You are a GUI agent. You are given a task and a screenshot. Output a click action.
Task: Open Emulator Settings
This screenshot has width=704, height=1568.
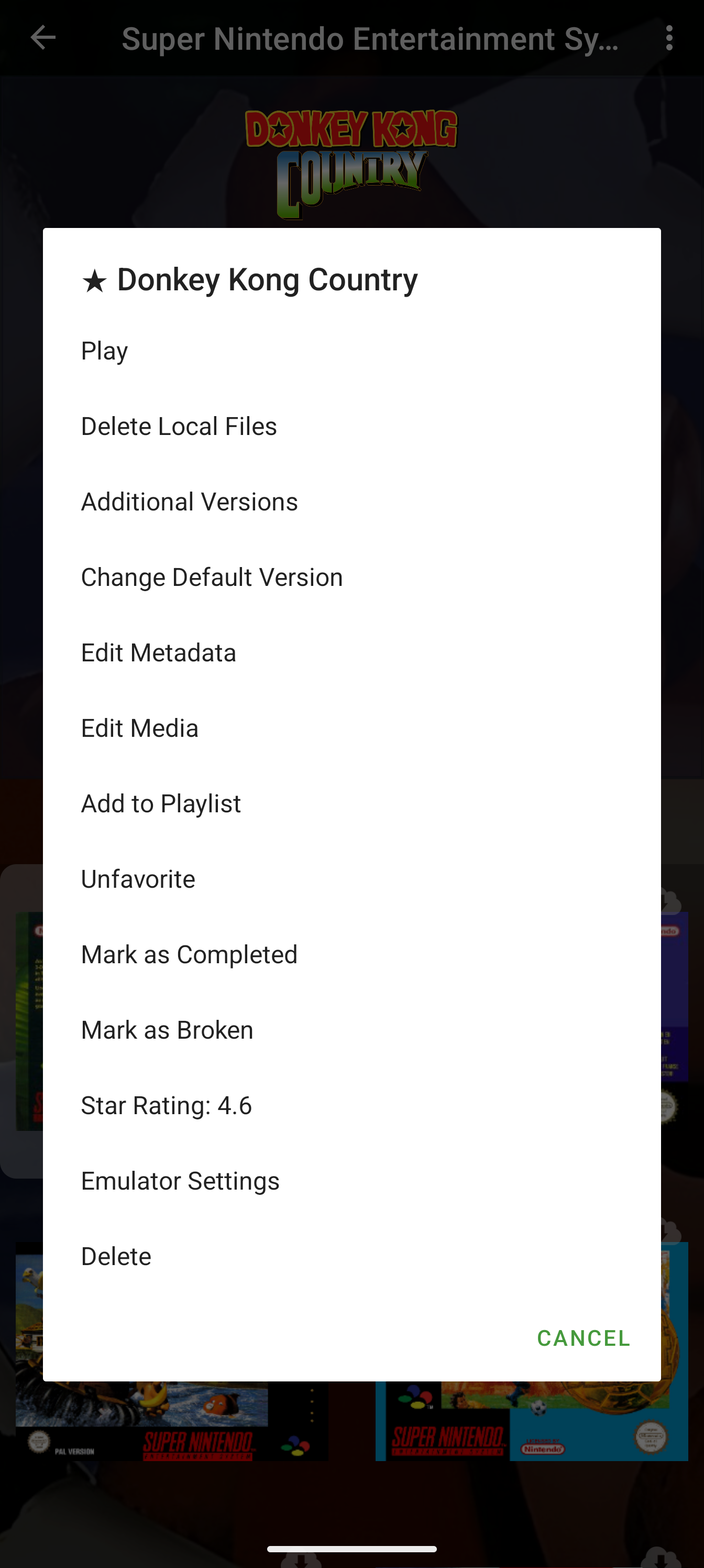(351, 1181)
